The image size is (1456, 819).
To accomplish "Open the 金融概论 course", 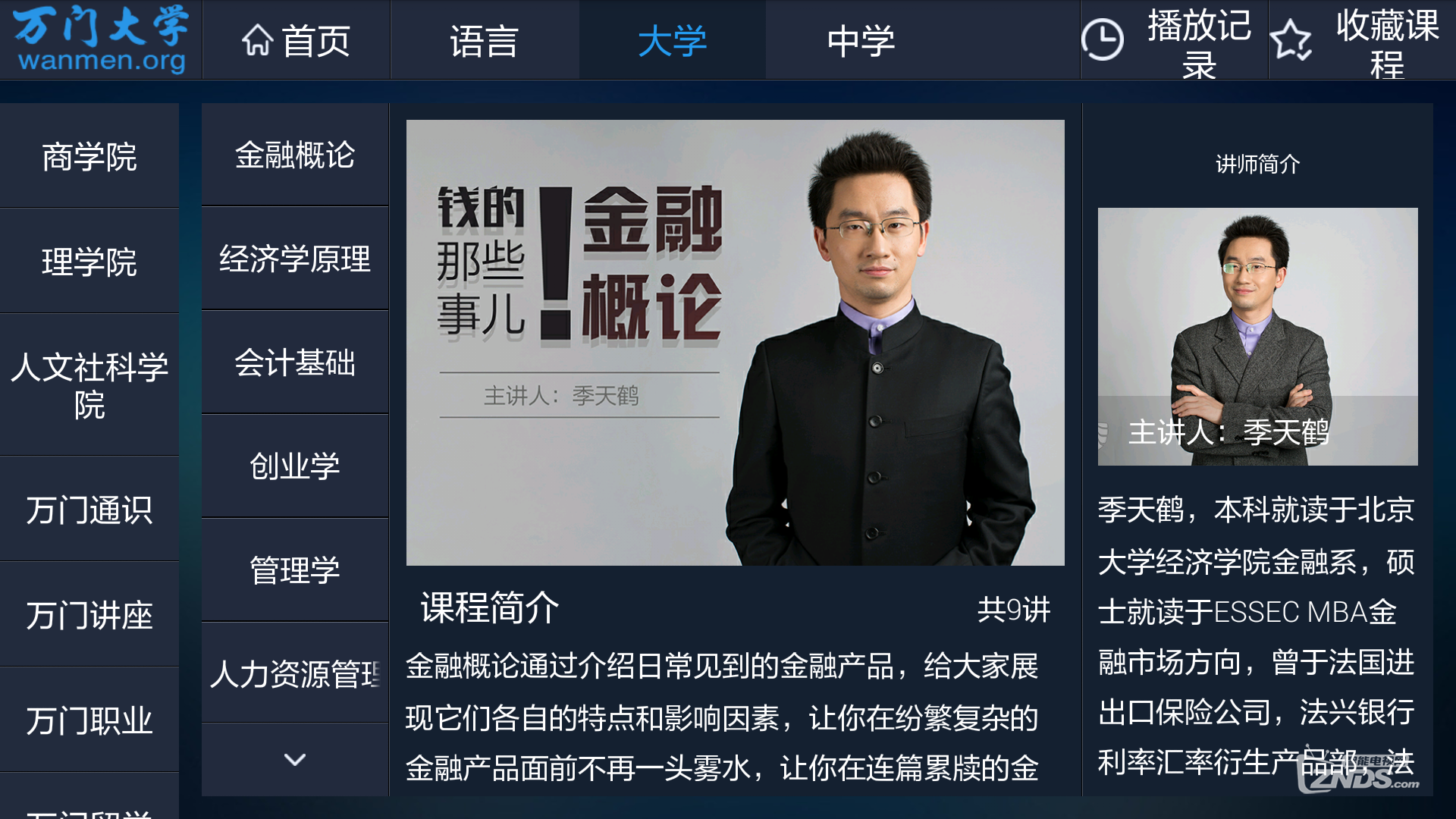I will pyautogui.click(x=295, y=155).
